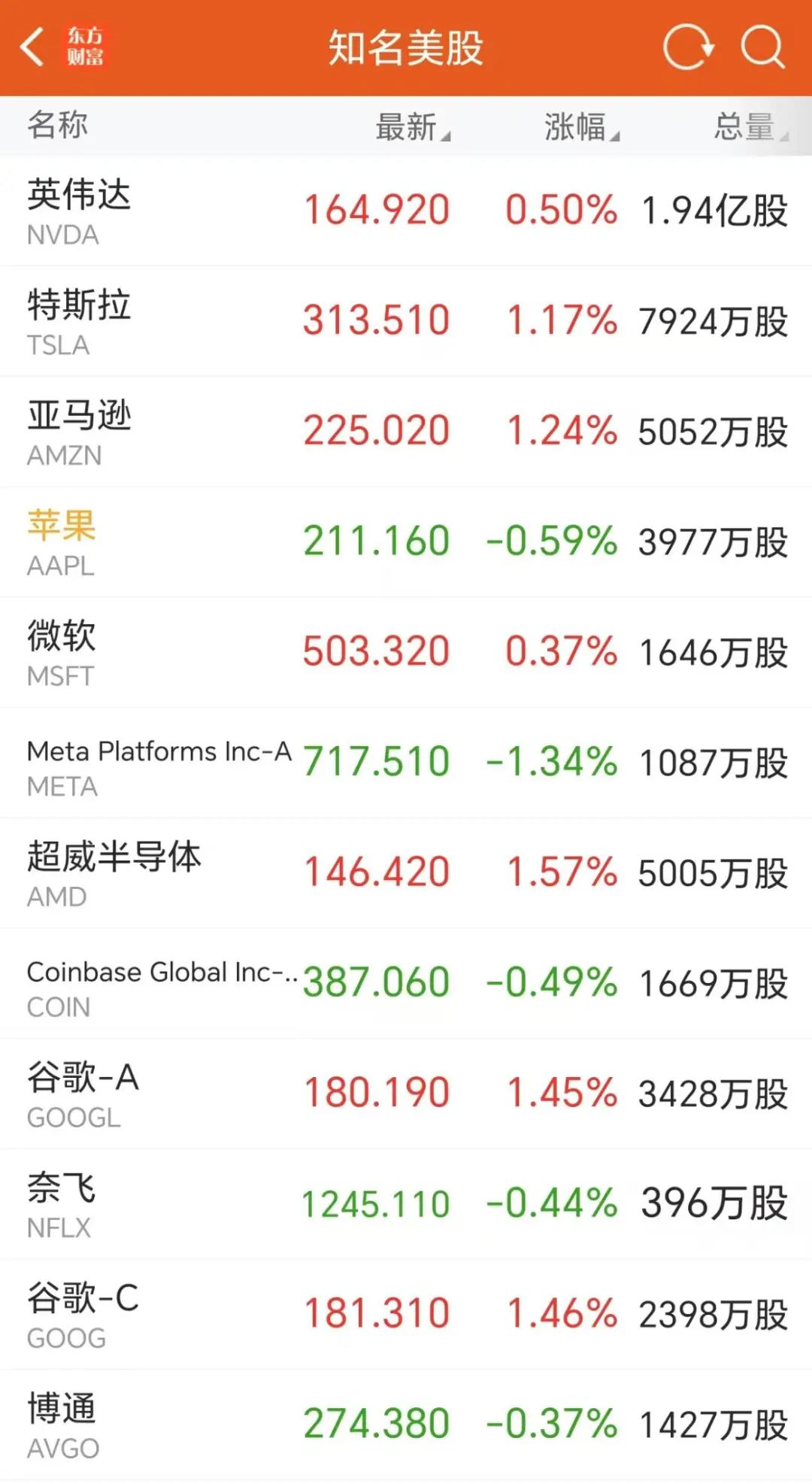Open the Coinbase Global COIN row
The height and width of the screenshot is (1484, 812).
406,984
